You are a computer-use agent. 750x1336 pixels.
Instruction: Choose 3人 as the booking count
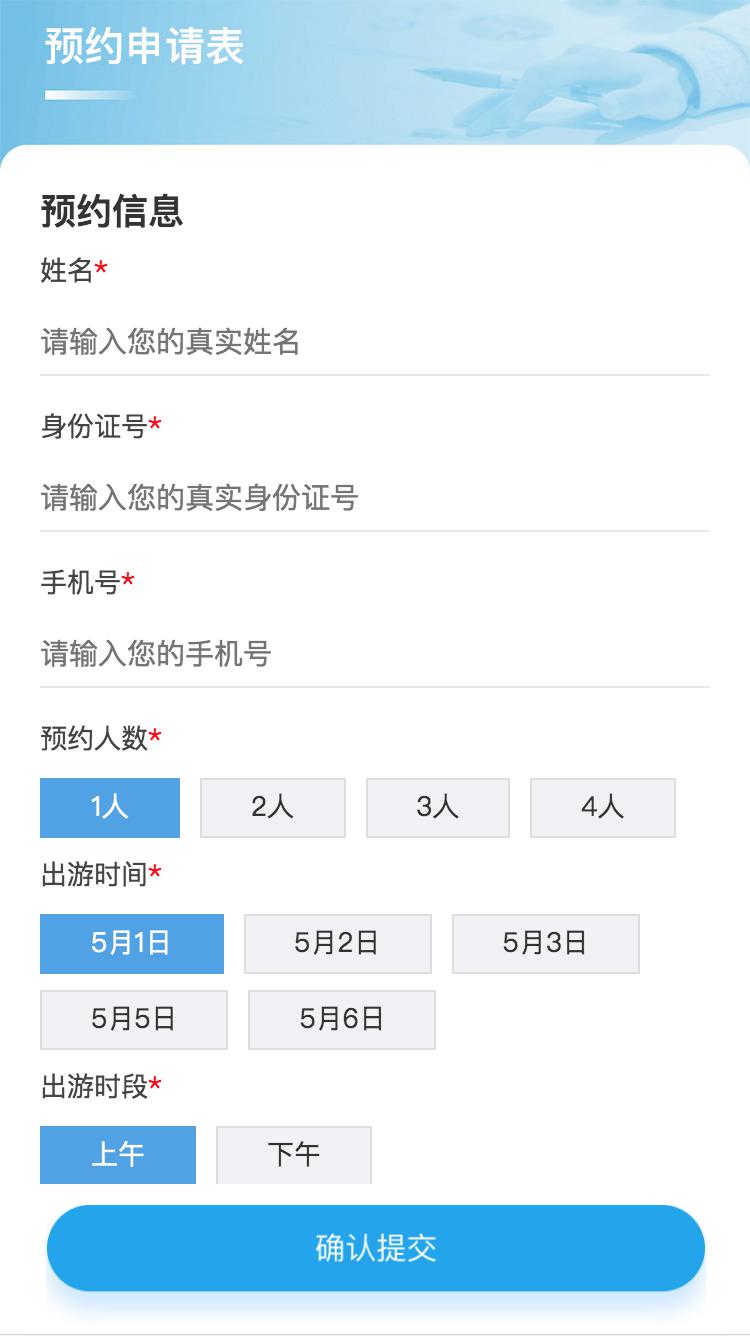[438, 807]
